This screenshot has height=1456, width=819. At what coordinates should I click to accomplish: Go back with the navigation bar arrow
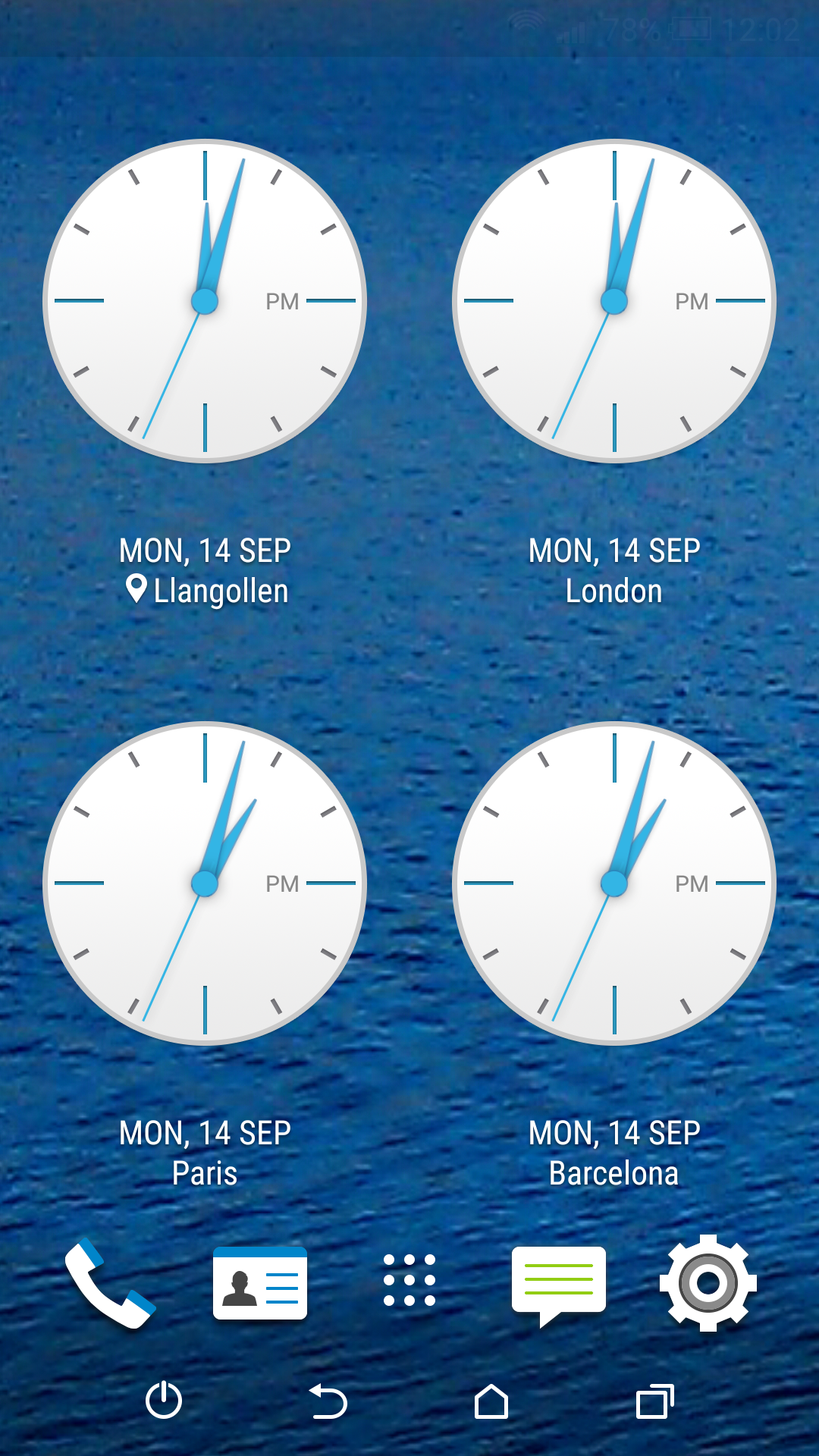pyautogui.click(x=328, y=1401)
